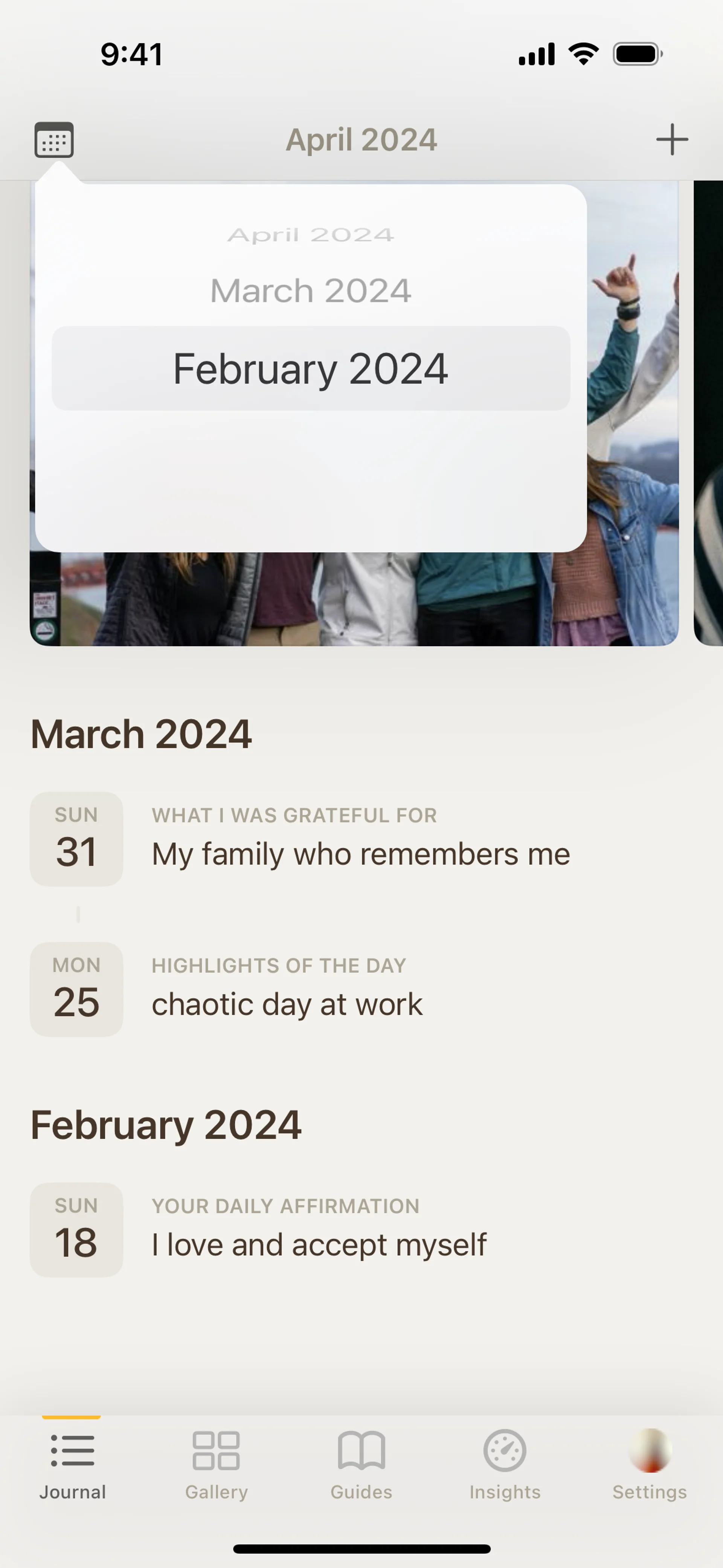Tap the calendar month picker icon
This screenshot has width=723, height=1568.
tap(53, 140)
